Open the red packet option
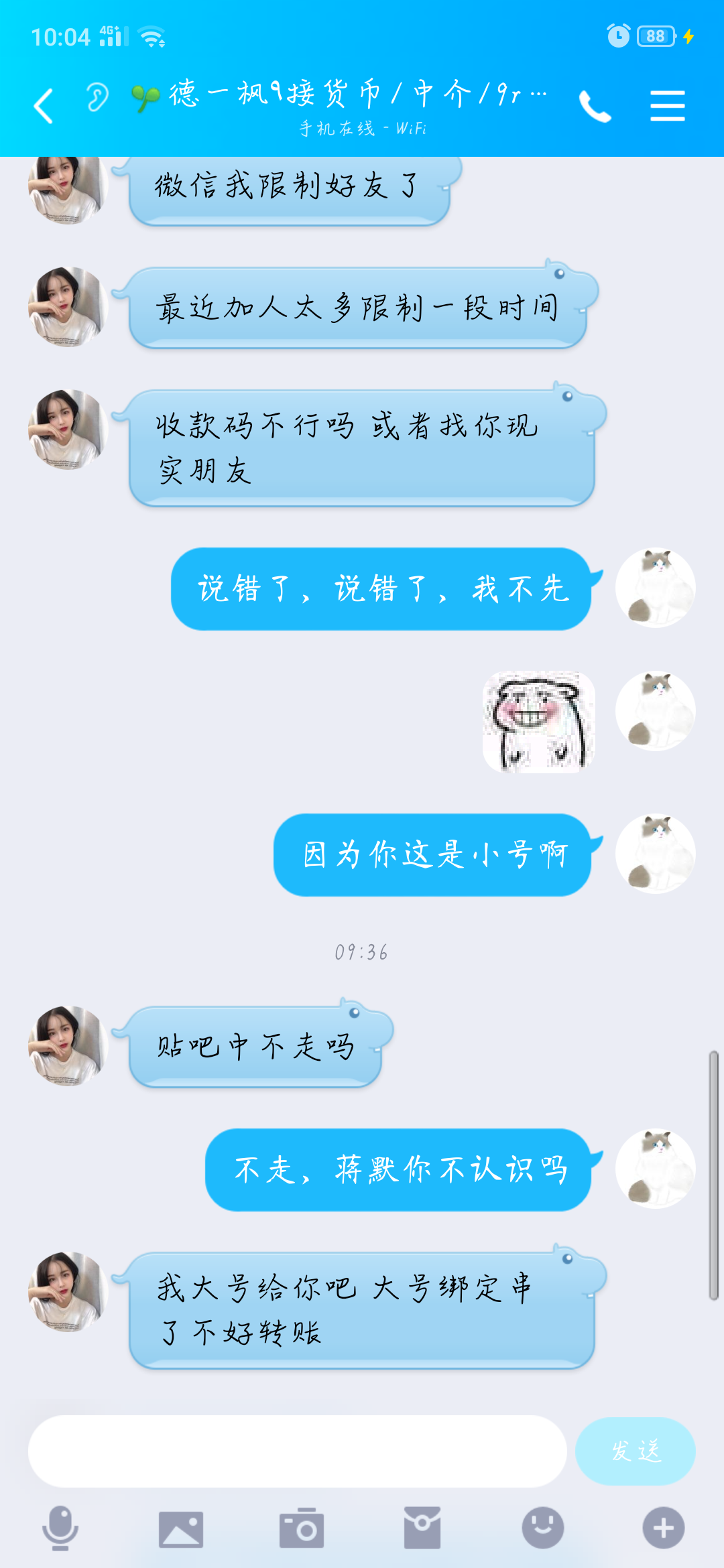Screen dimensions: 724x1568 pos(422,1528)
